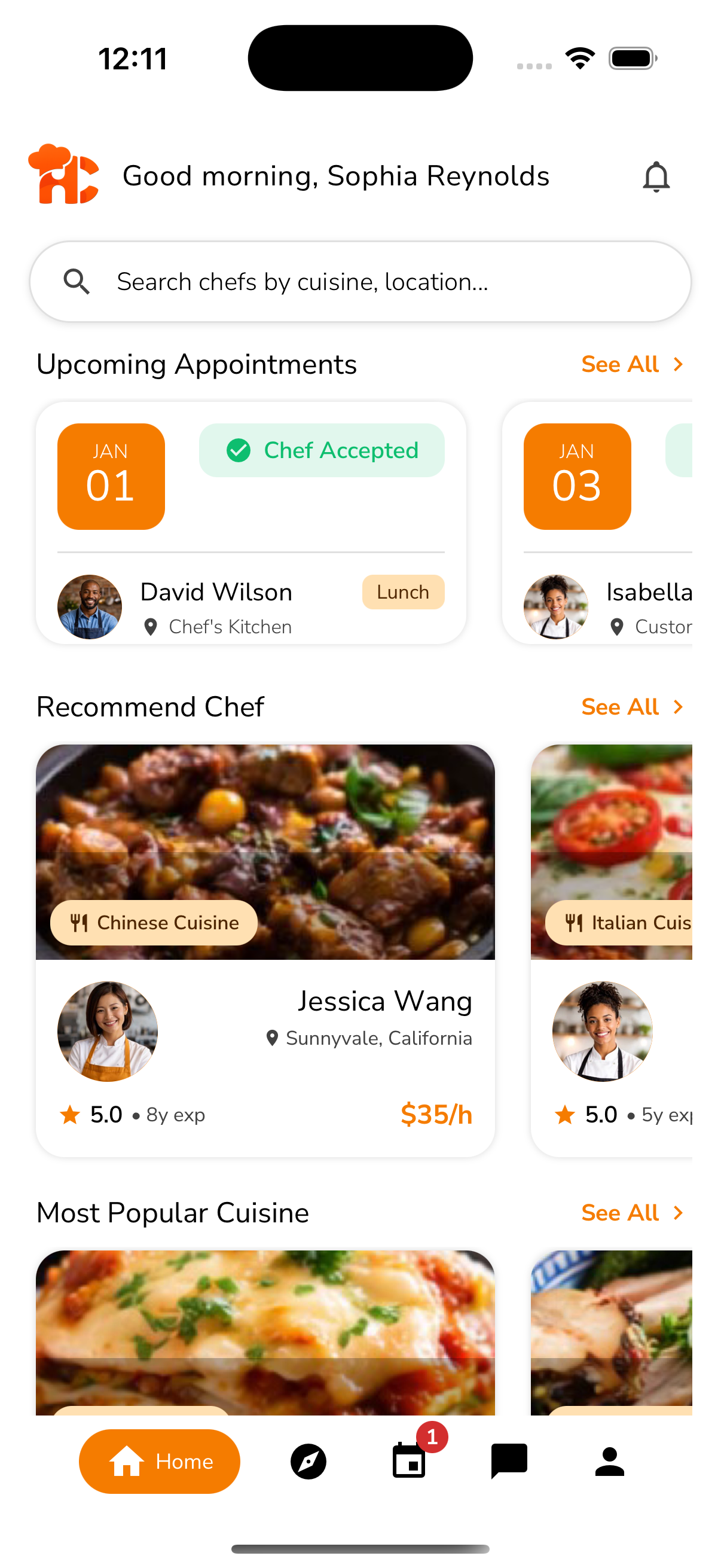Go to the calendar bookings tab
The image size is (721, 1568).
(409, 1461)
